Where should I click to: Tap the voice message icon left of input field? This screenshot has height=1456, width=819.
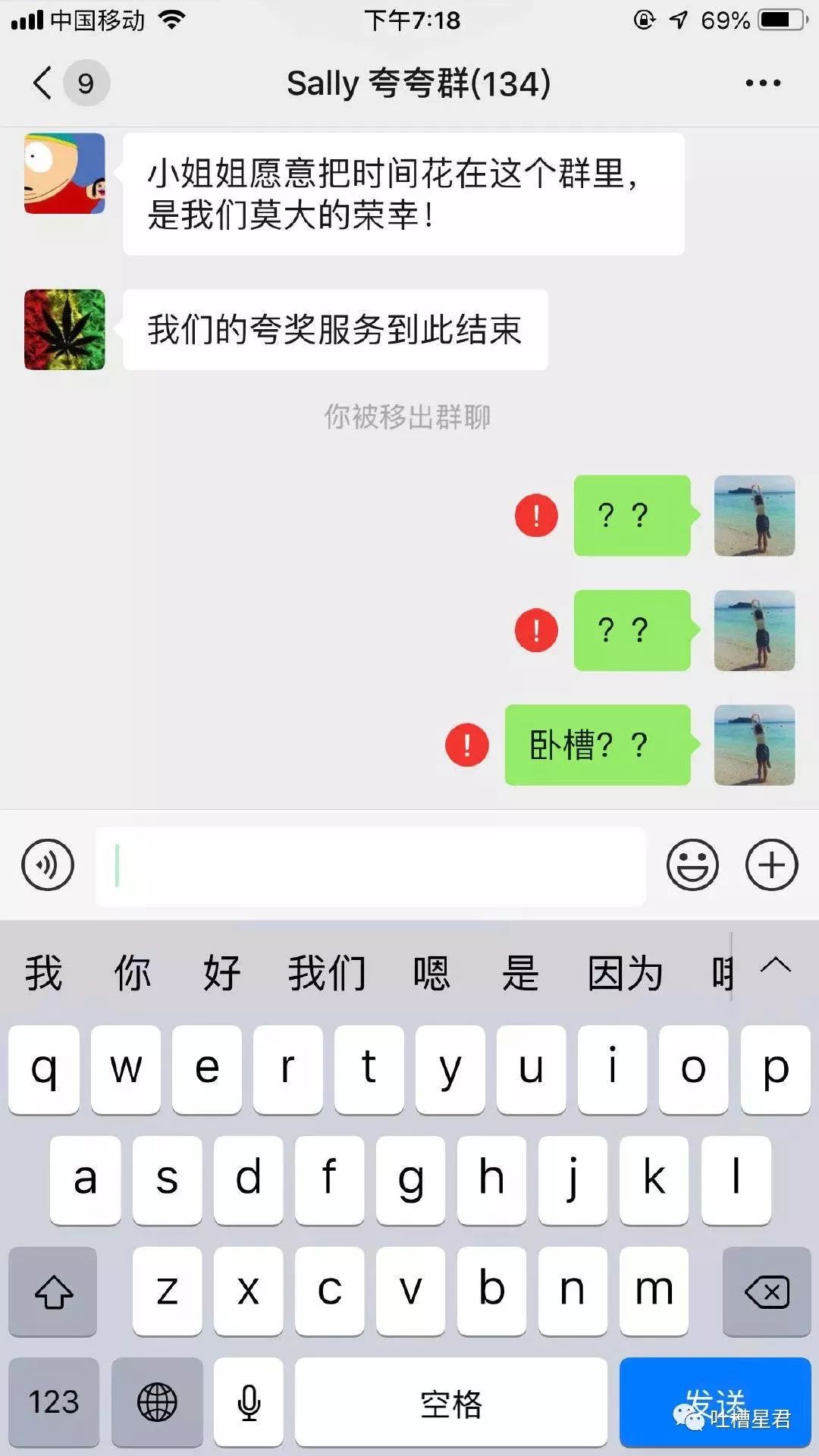[x=47, y=866]
